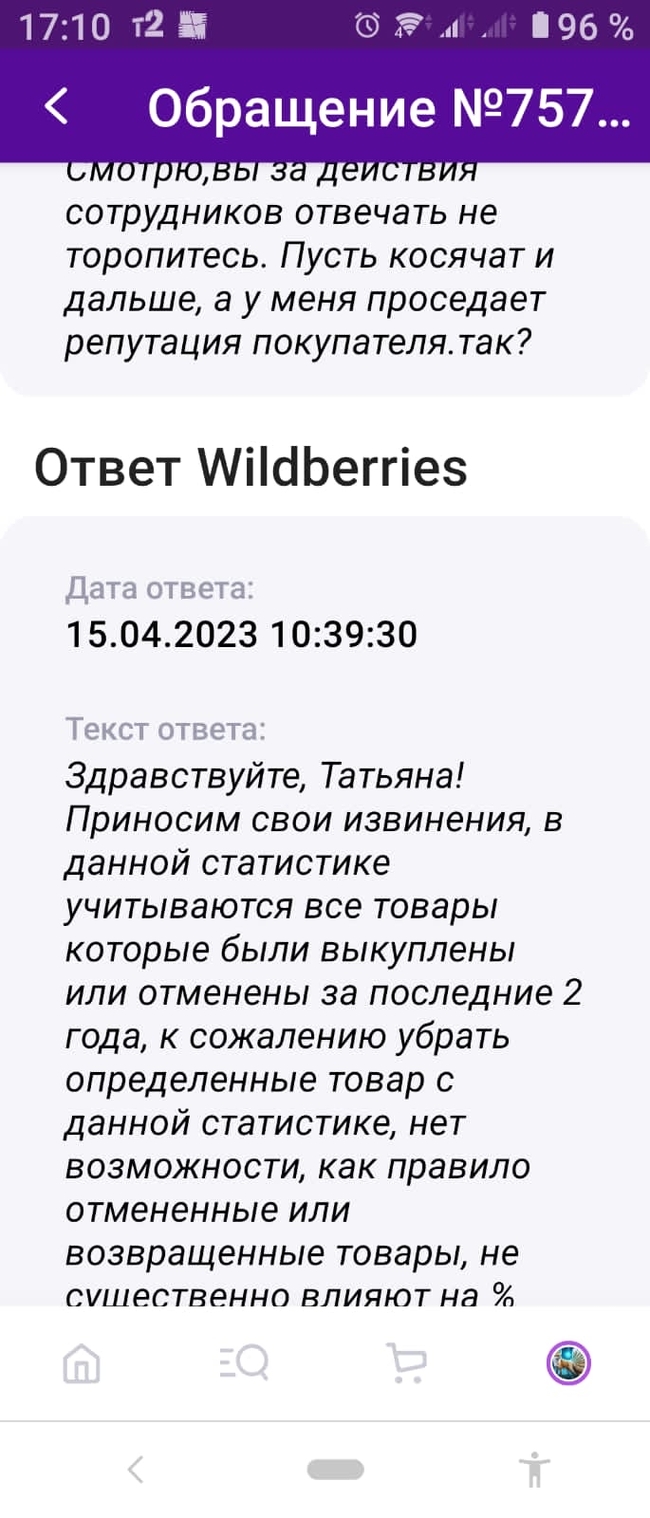Open the accessibility shortcut button
650x1518 pixels.
[534, 1469]
